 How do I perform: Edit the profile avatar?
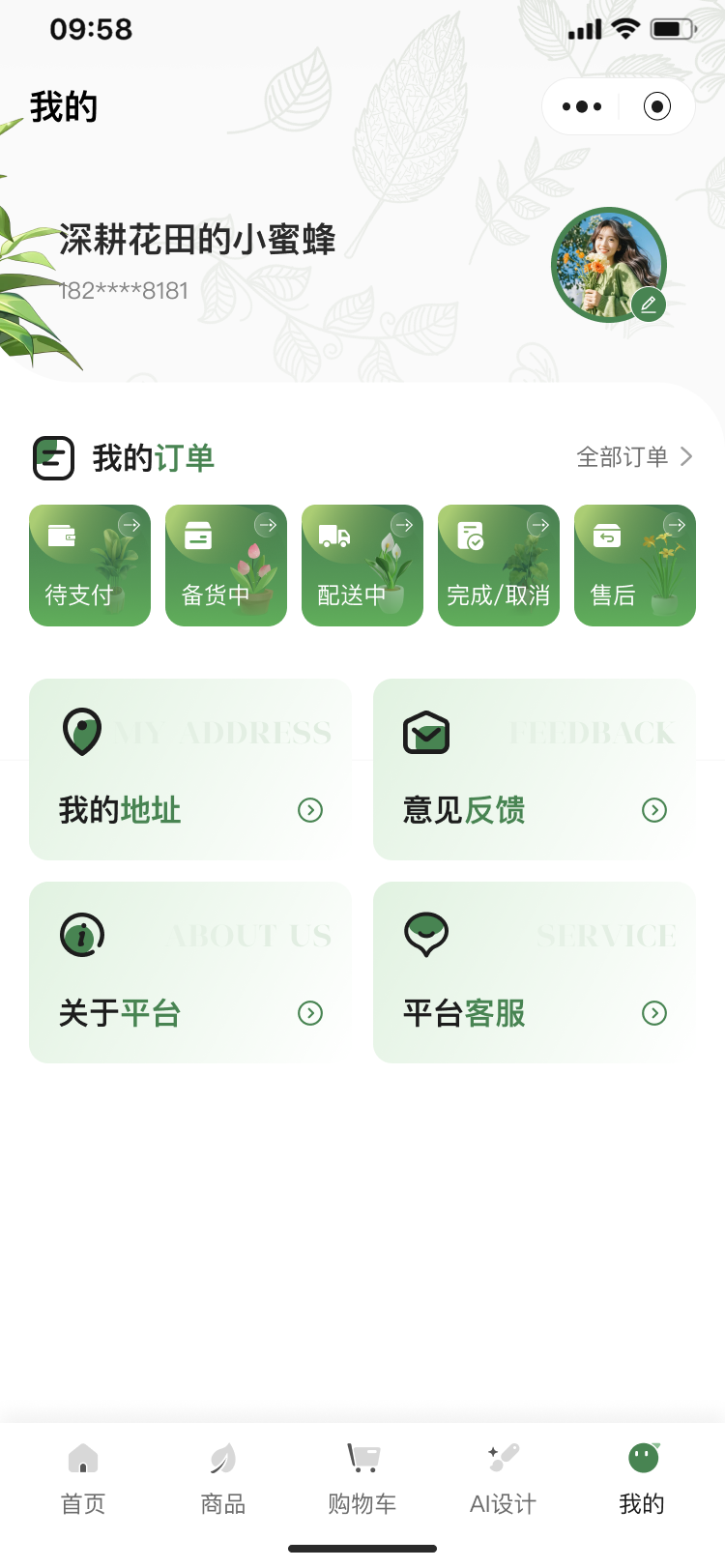(649, 305)
